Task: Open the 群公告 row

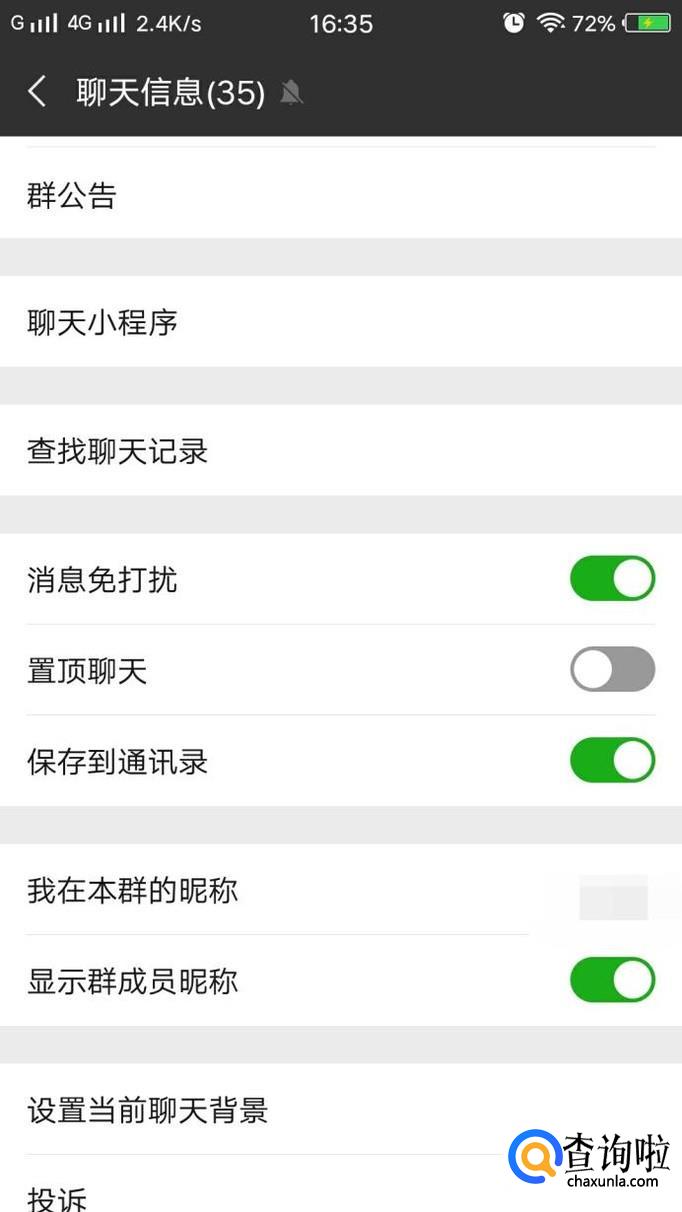Action: coord(341,194)
